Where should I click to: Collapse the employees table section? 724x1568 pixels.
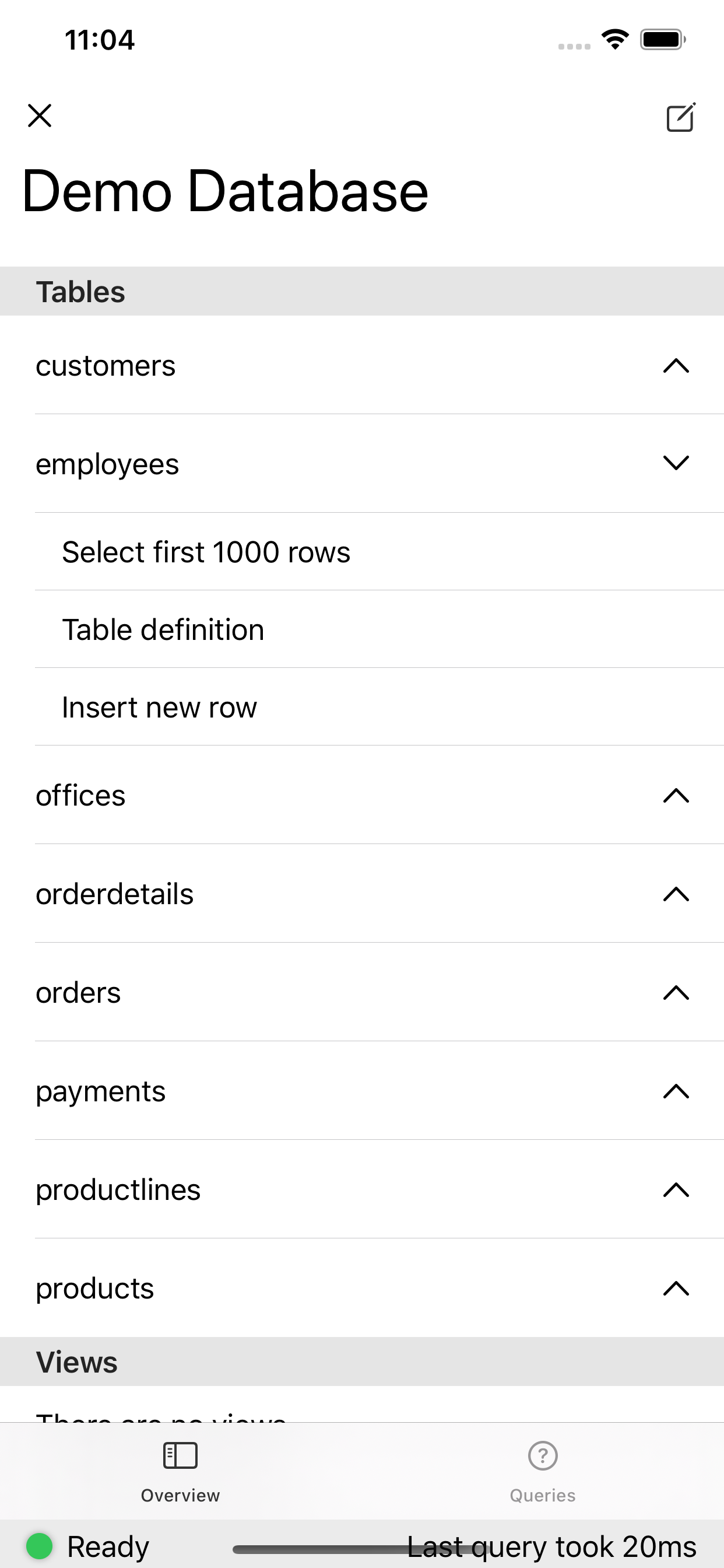coord(677,464)
